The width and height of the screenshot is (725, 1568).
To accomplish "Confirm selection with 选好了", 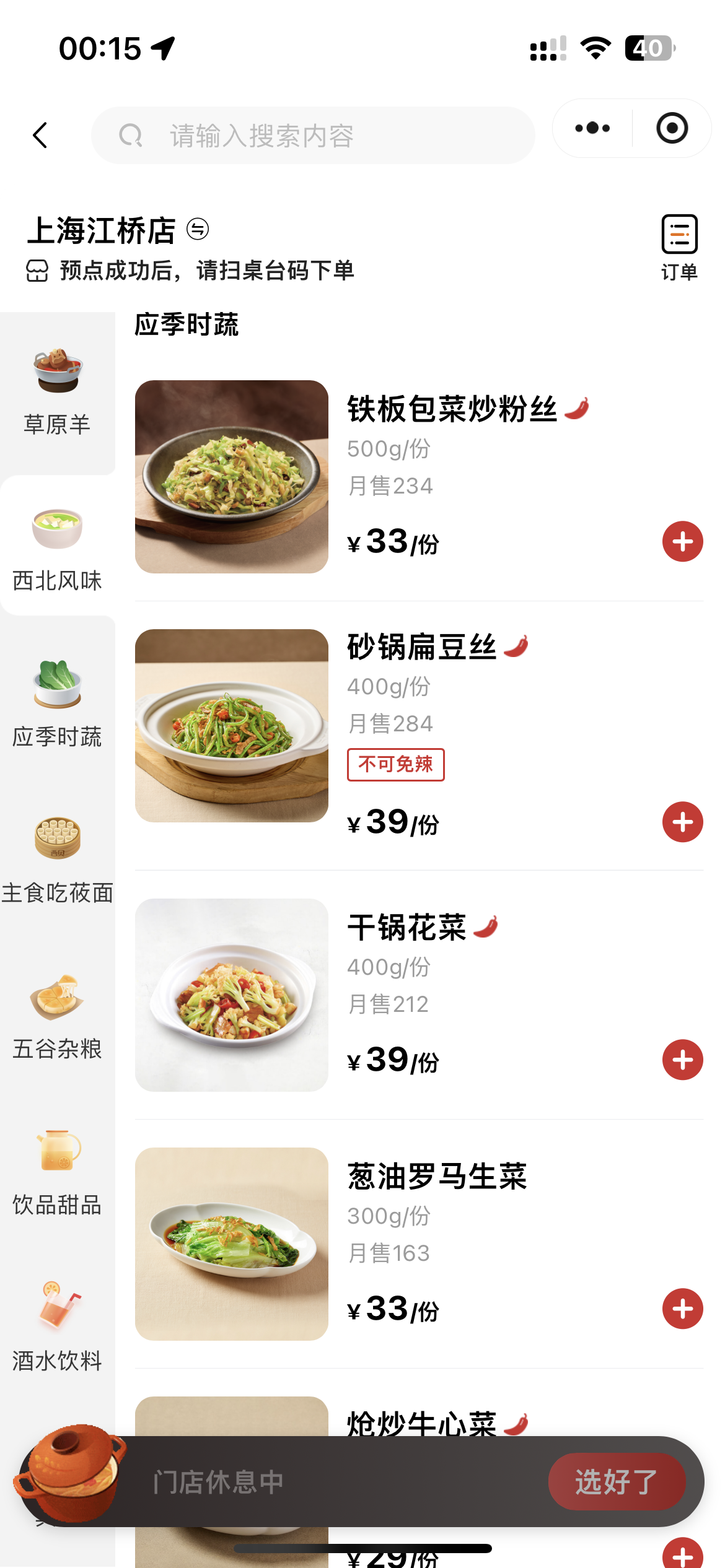I will 617,1481.
